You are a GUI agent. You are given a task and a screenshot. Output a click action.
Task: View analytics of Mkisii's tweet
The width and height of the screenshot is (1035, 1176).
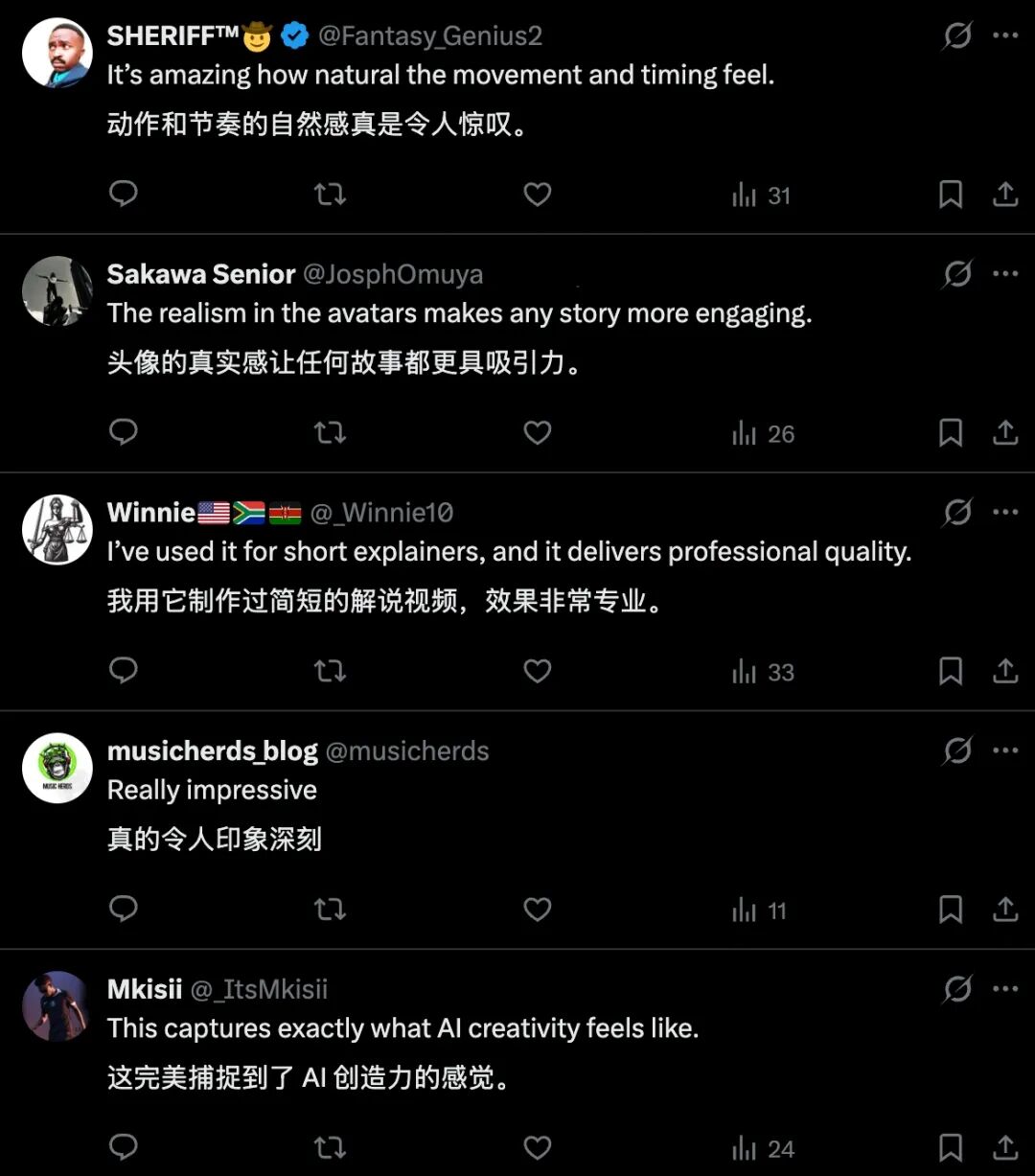(764, 1148)
